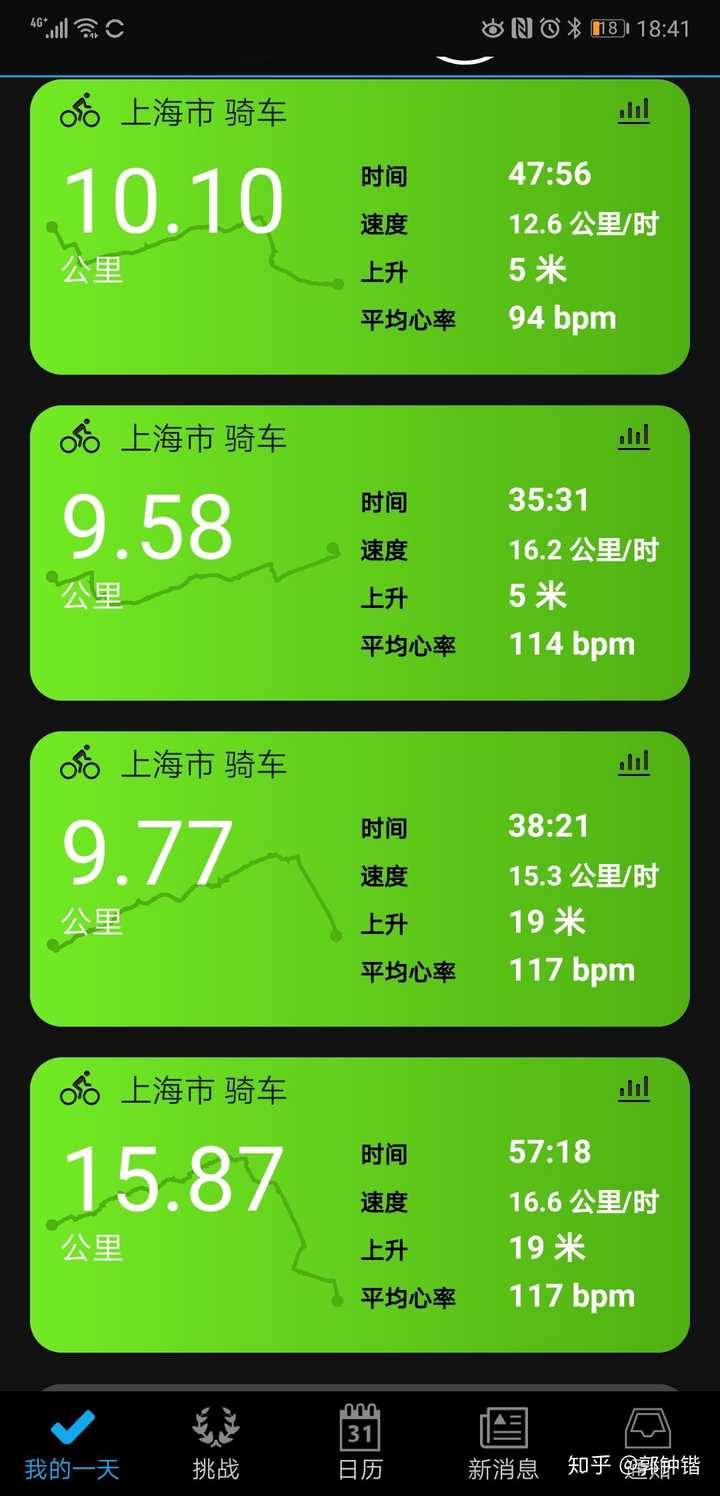720x1496 pixels.
Task: Open the 10.10 km cycling activity card
Action: pos(360,227)
